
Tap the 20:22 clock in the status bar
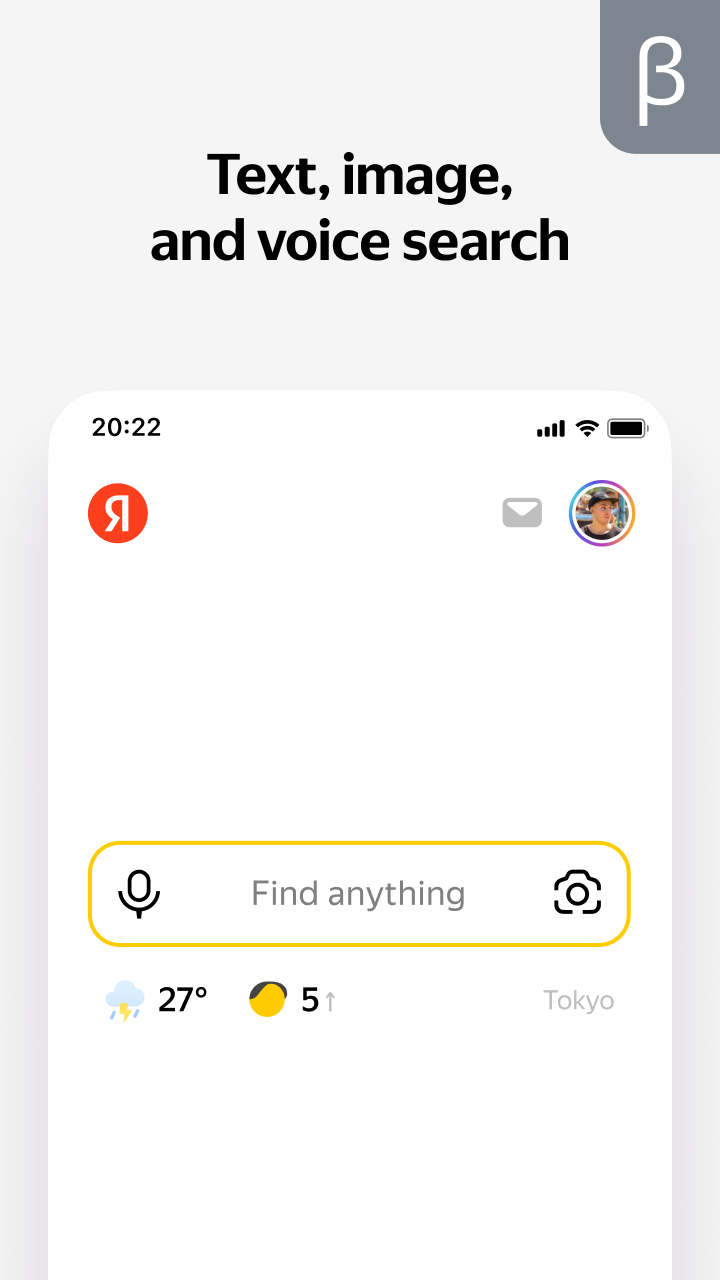[x=127, y=428]
